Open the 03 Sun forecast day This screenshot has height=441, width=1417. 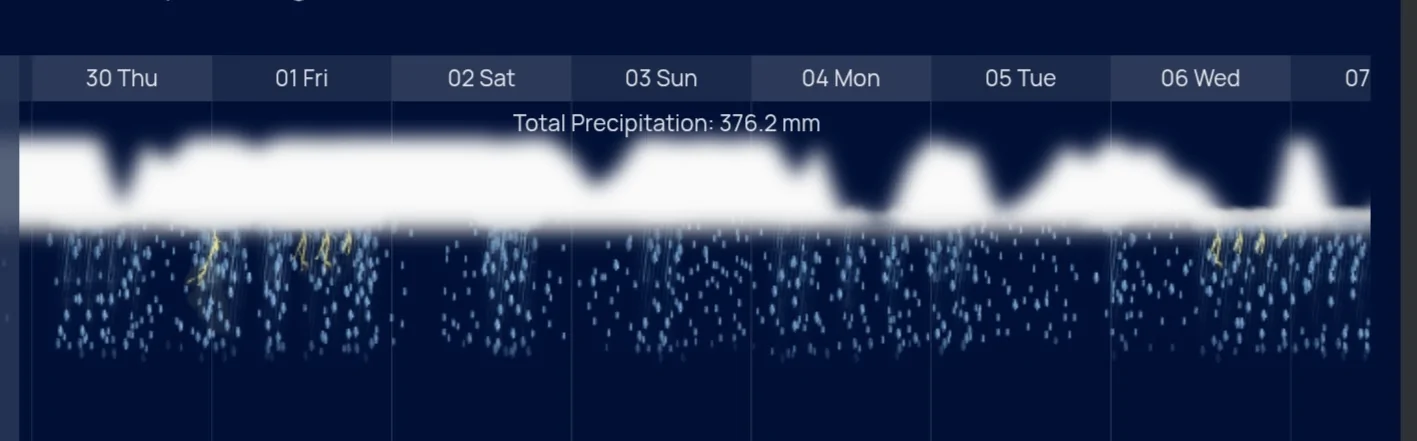(x=661, y=78)
